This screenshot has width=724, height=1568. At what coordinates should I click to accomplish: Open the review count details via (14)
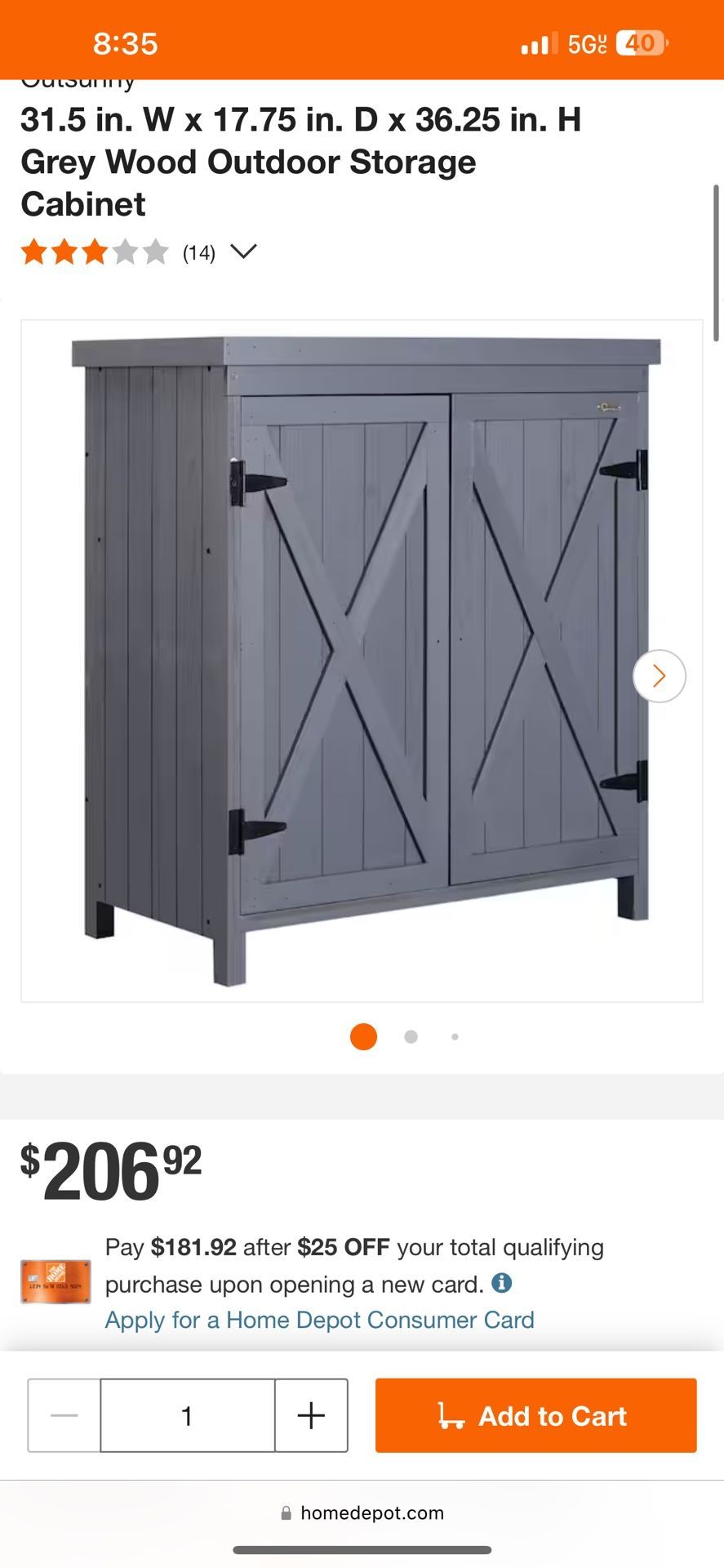click(x=198, y=252)
